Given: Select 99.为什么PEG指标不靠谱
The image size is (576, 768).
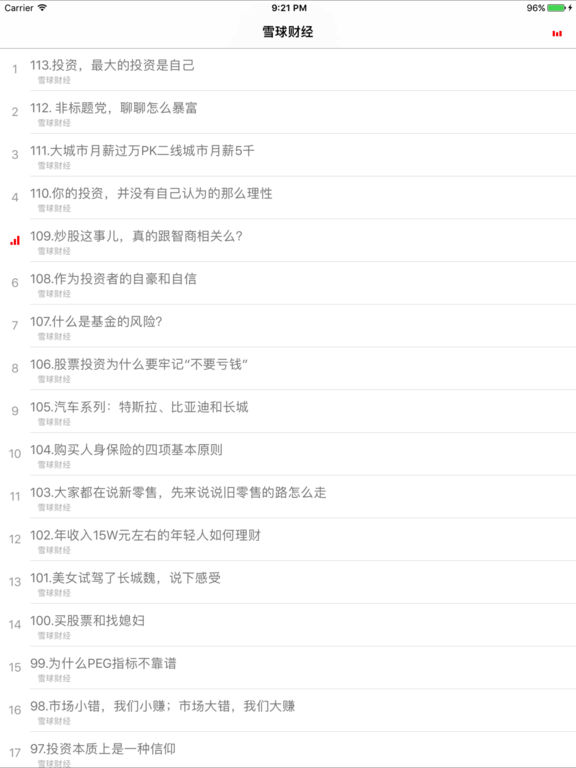Looking at the screenshot, I should tap(288, 667).
